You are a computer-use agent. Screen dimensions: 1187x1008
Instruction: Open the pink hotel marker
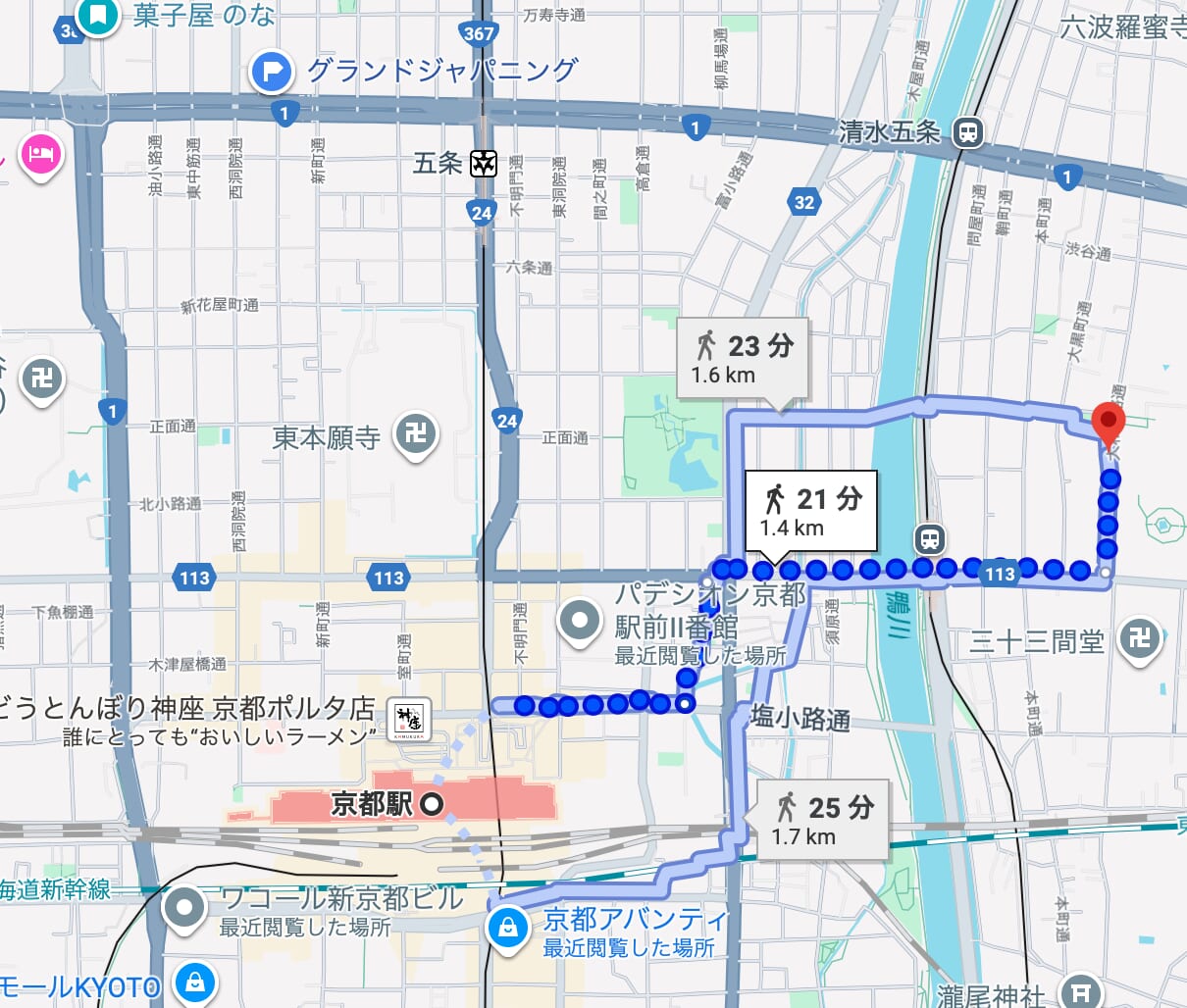click(40, 155)
